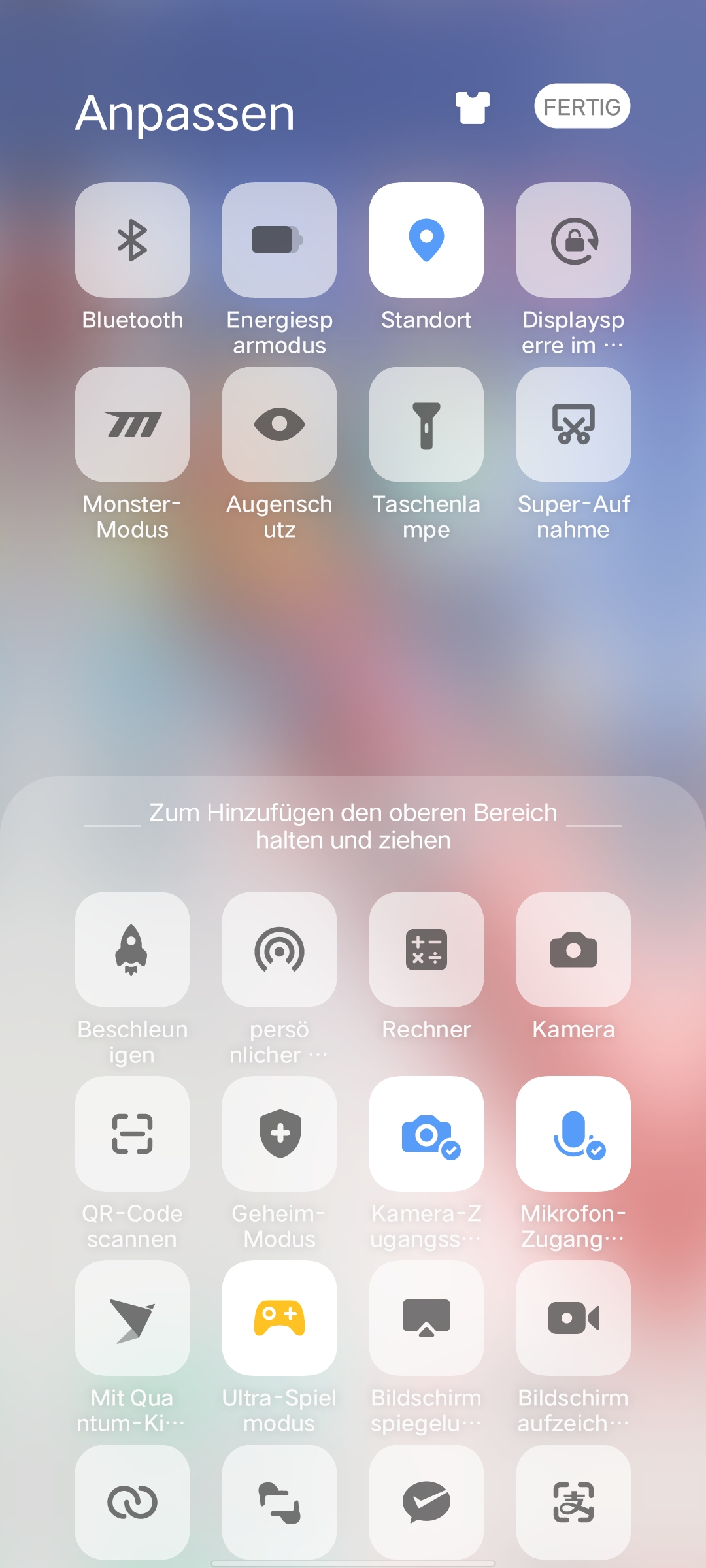Tap FERTIG to finish customizing

pos(582,106)
